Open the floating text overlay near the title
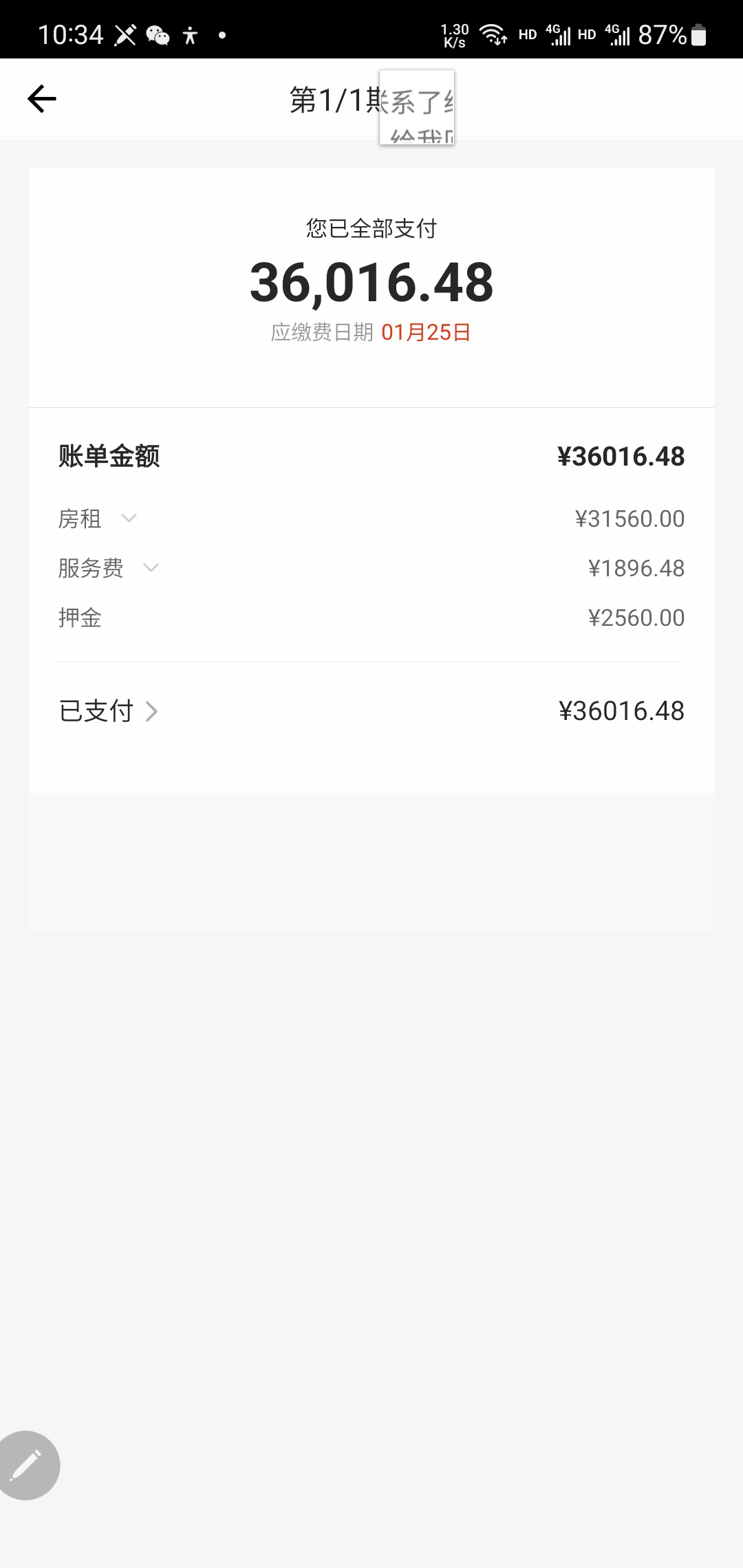The image size is (743, 1568). tap(417, 107)
